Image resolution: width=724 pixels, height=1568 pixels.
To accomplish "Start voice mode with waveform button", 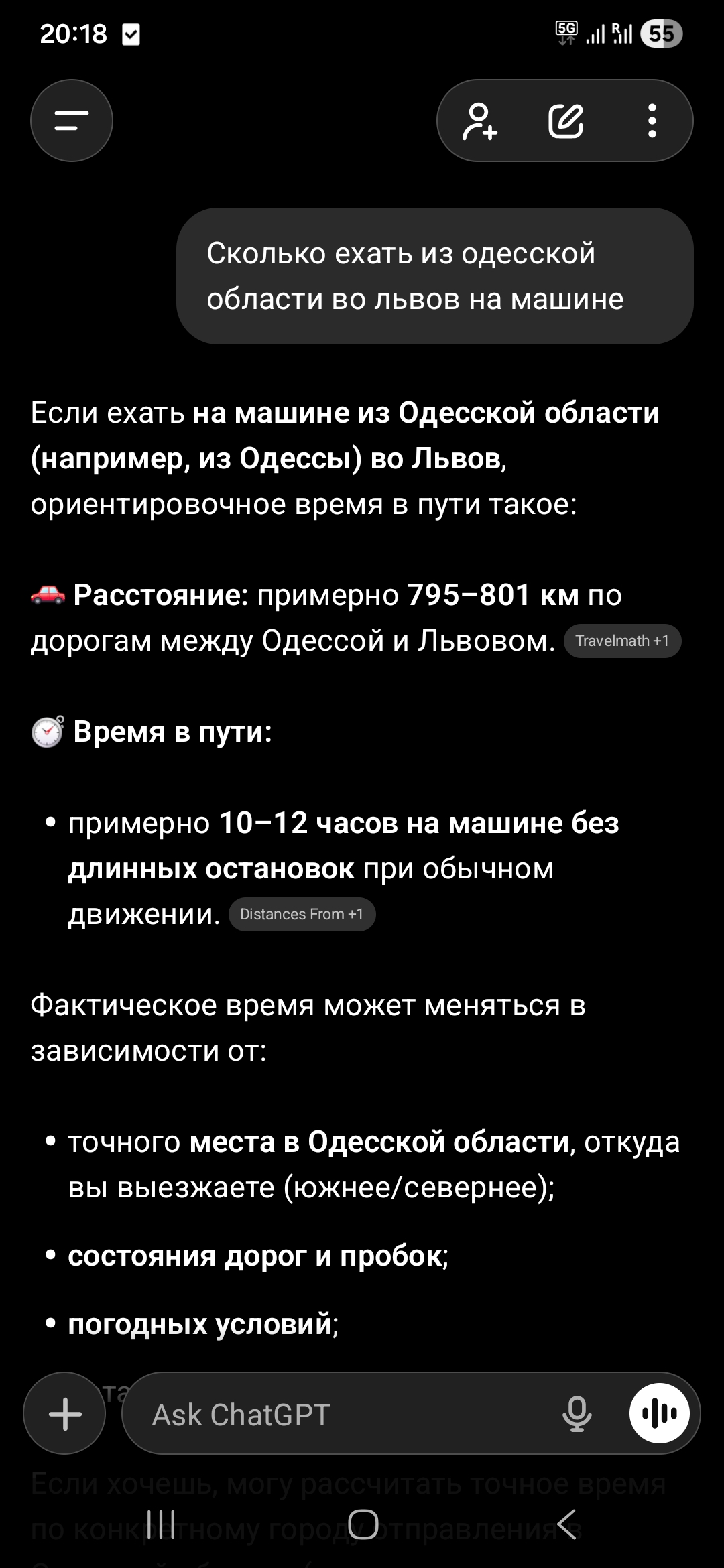I will click(660, 1414).
